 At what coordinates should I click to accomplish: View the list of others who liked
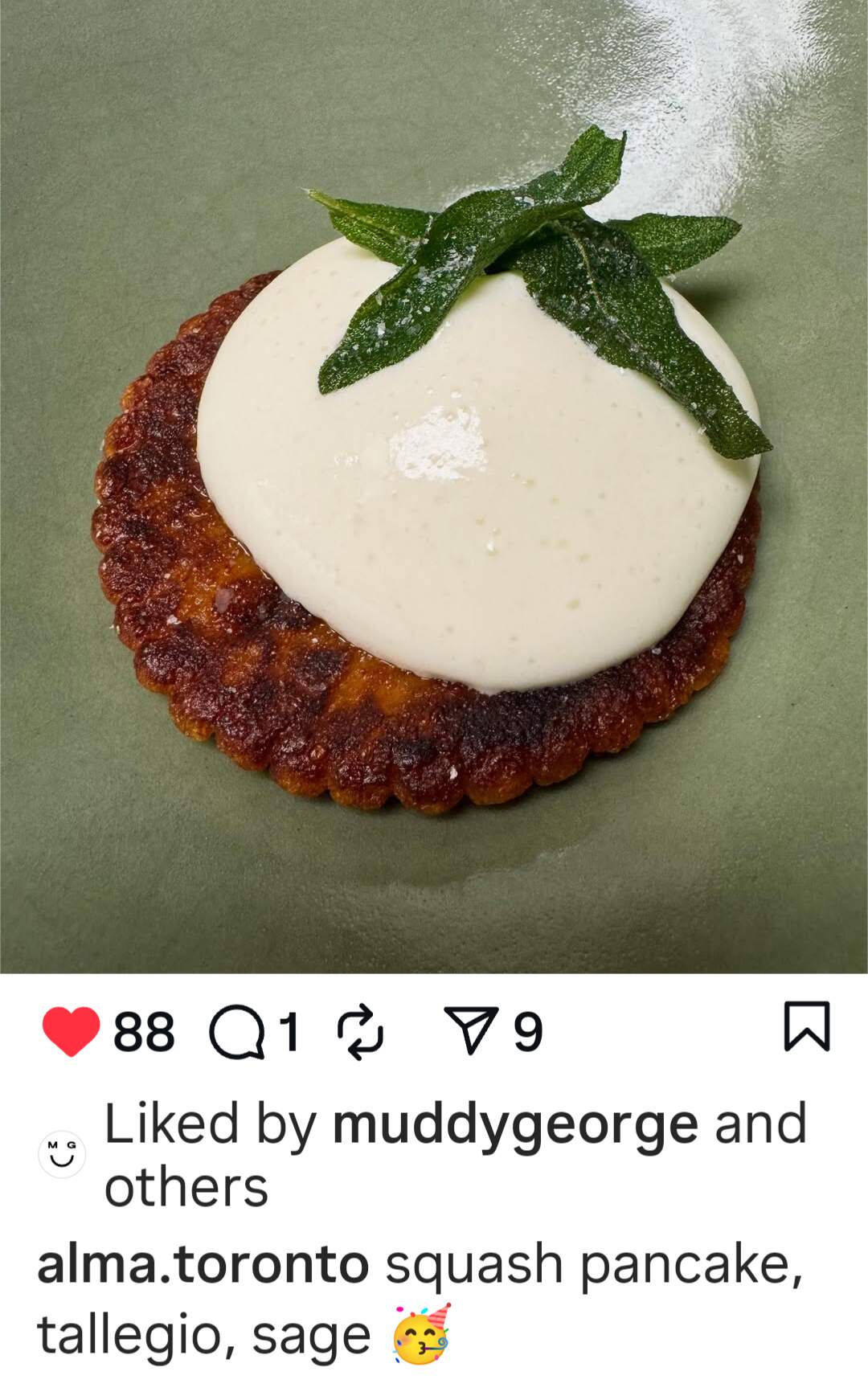186,1187
